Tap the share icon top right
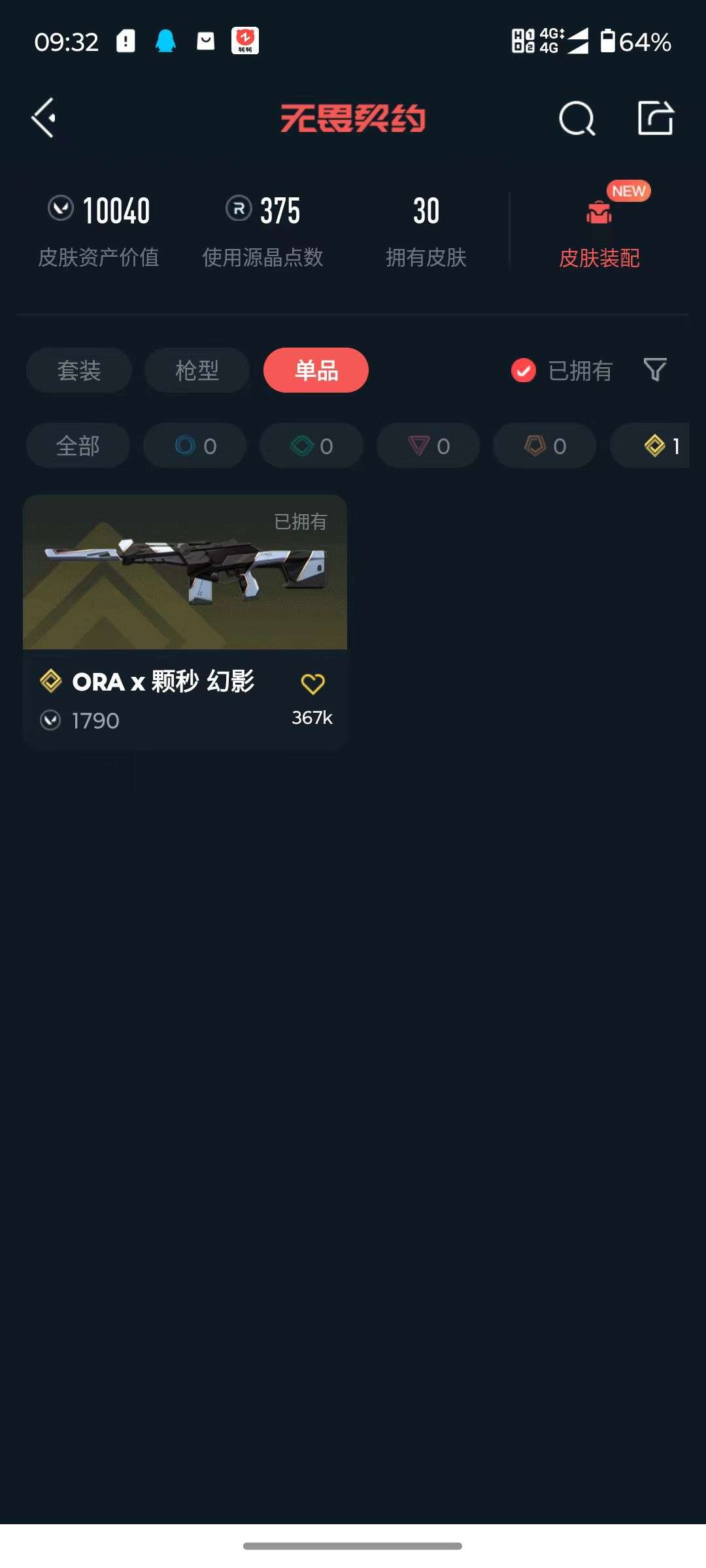This screenshot has width=706, height=1568. coord(657,118)
